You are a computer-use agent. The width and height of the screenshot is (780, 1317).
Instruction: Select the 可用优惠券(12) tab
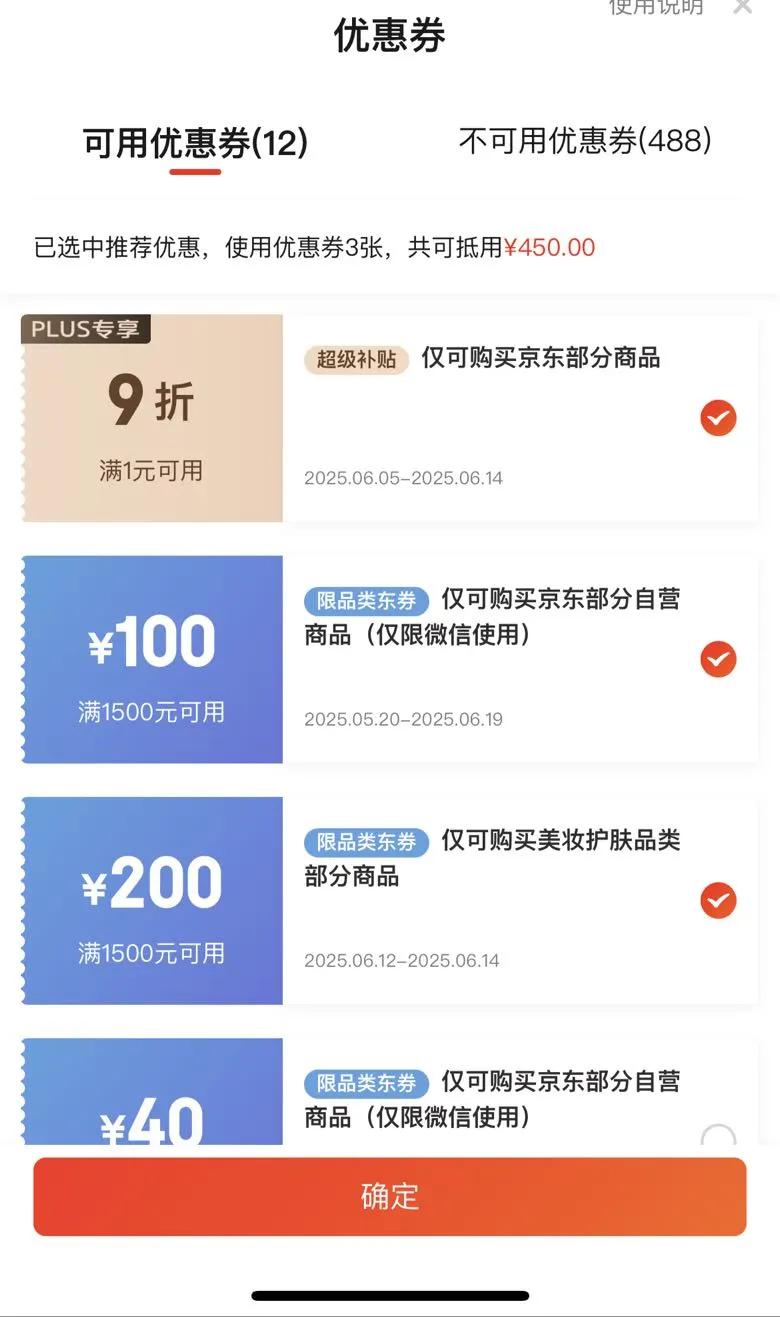195,144
